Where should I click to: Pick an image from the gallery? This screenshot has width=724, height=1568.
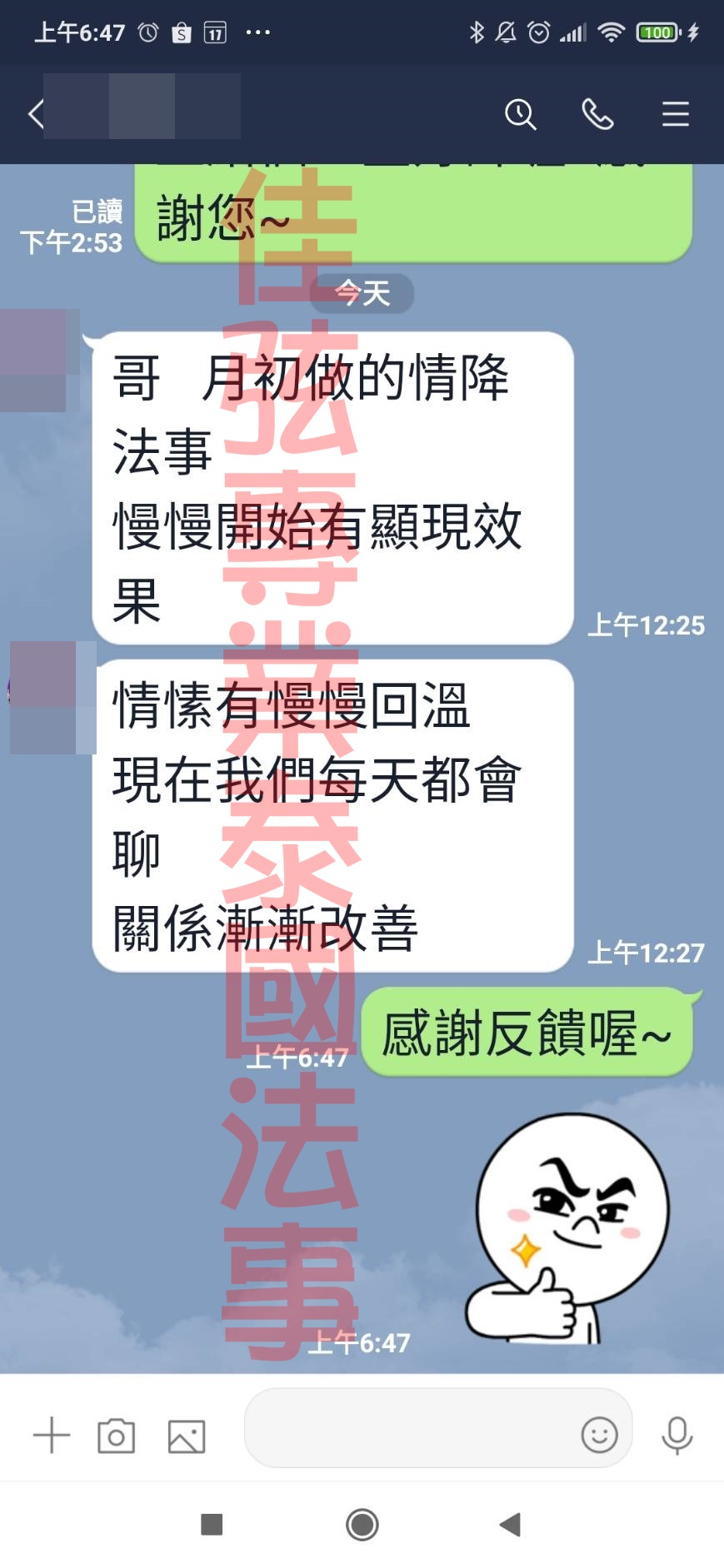coord(187,1436)
